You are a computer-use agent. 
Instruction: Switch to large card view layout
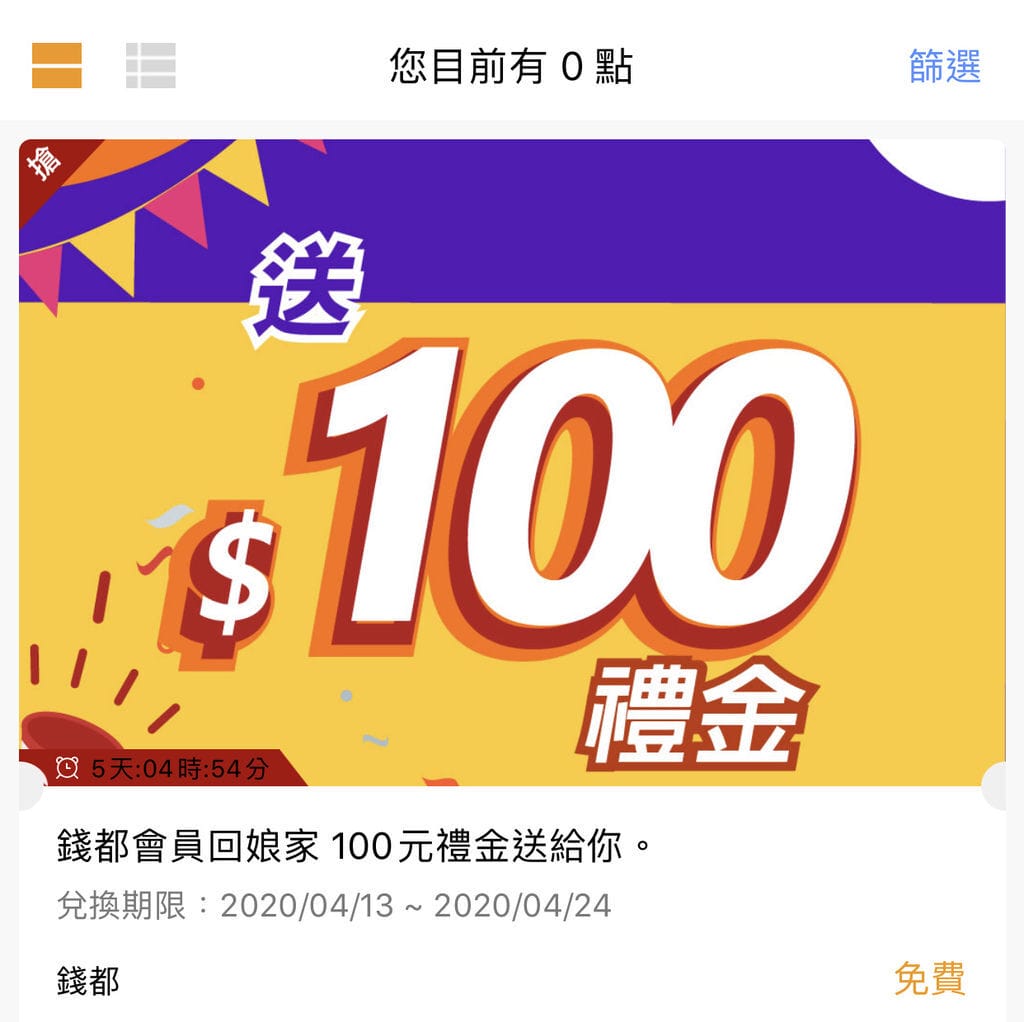[56, 66]
